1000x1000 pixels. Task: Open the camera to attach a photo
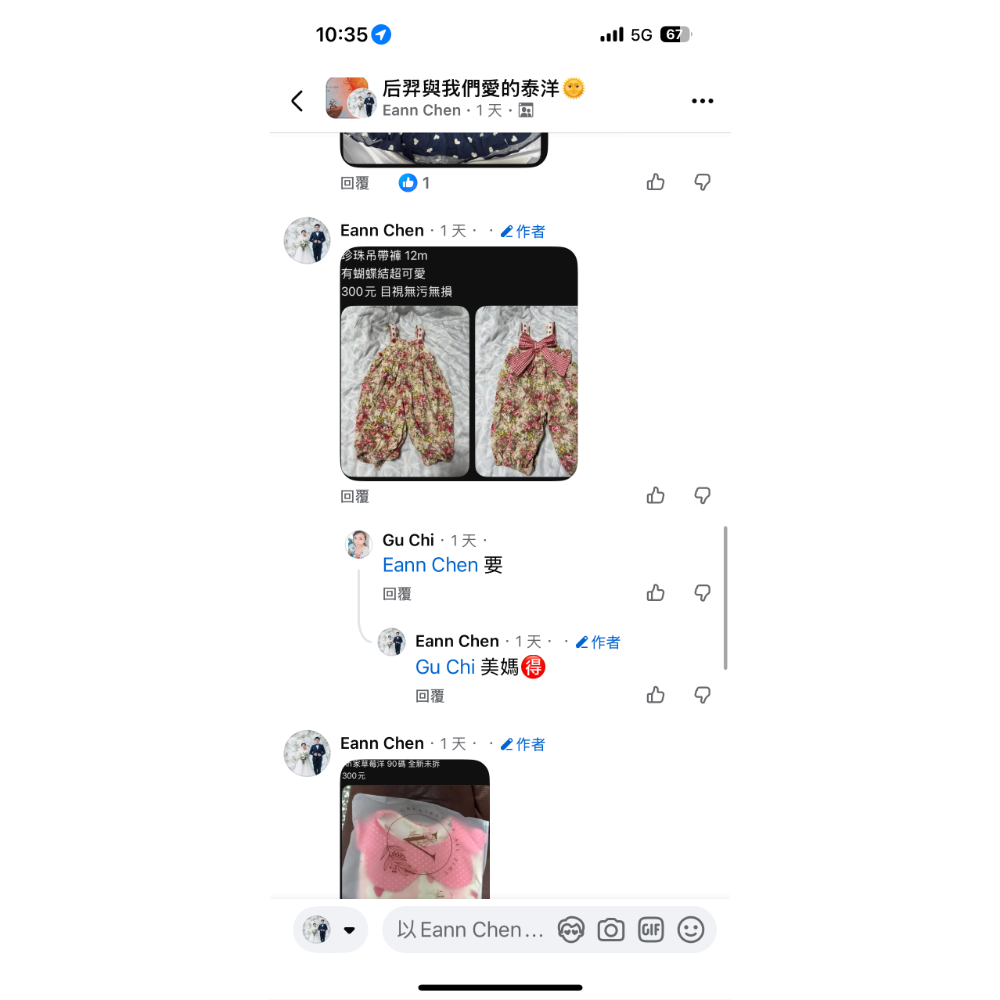coord(611,930)
